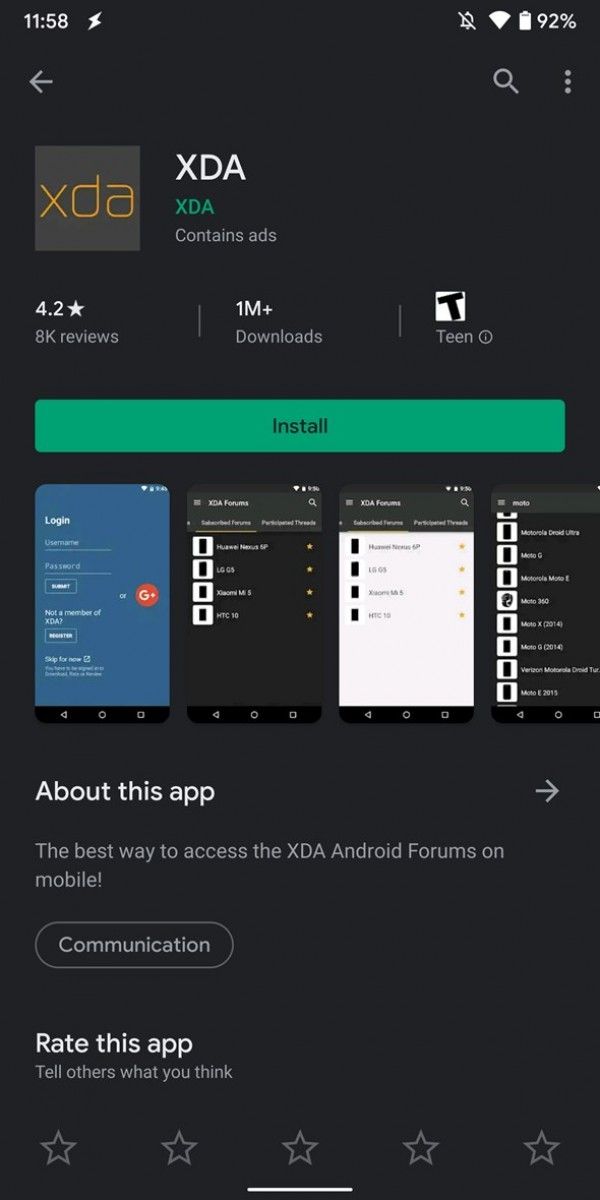Open the light XDA Forums screenshot
This screenshot has height=1200, width=600.
click(x=406, y=604)
